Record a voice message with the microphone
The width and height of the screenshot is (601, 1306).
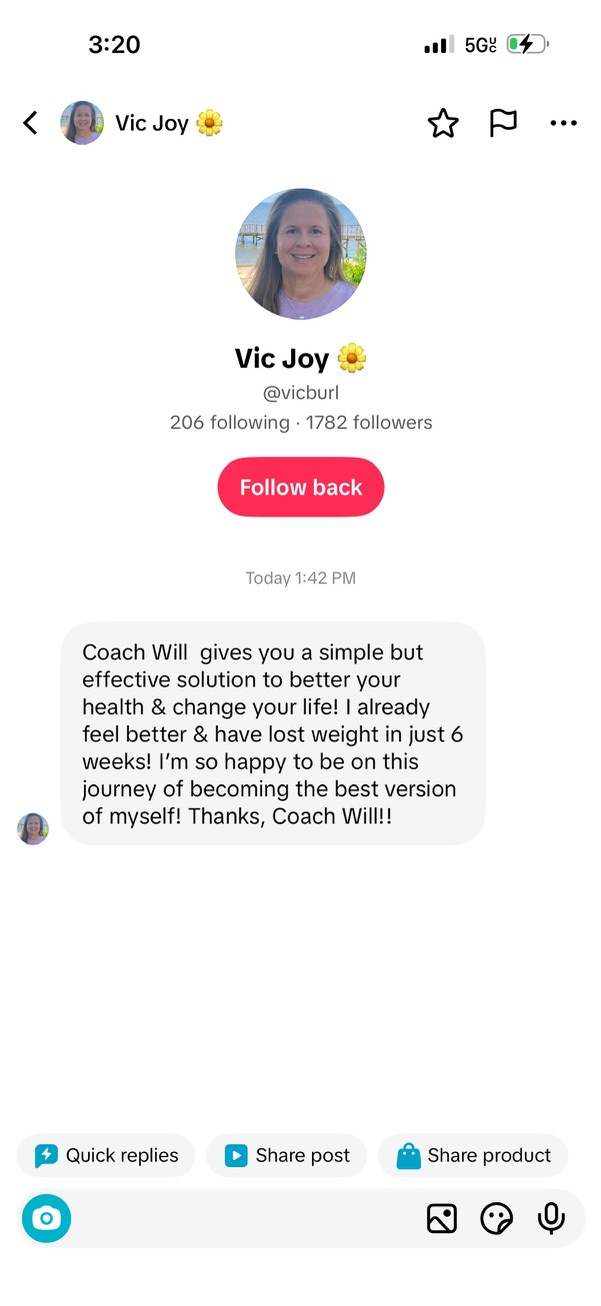pyautogui.click(x=551, y=1218)
